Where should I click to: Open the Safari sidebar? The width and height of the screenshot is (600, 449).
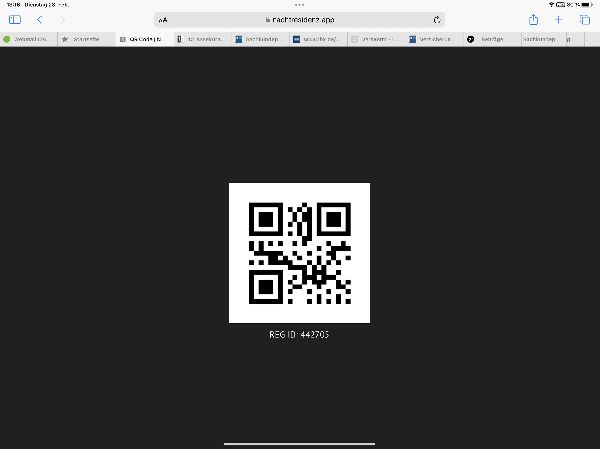[15, 20]
